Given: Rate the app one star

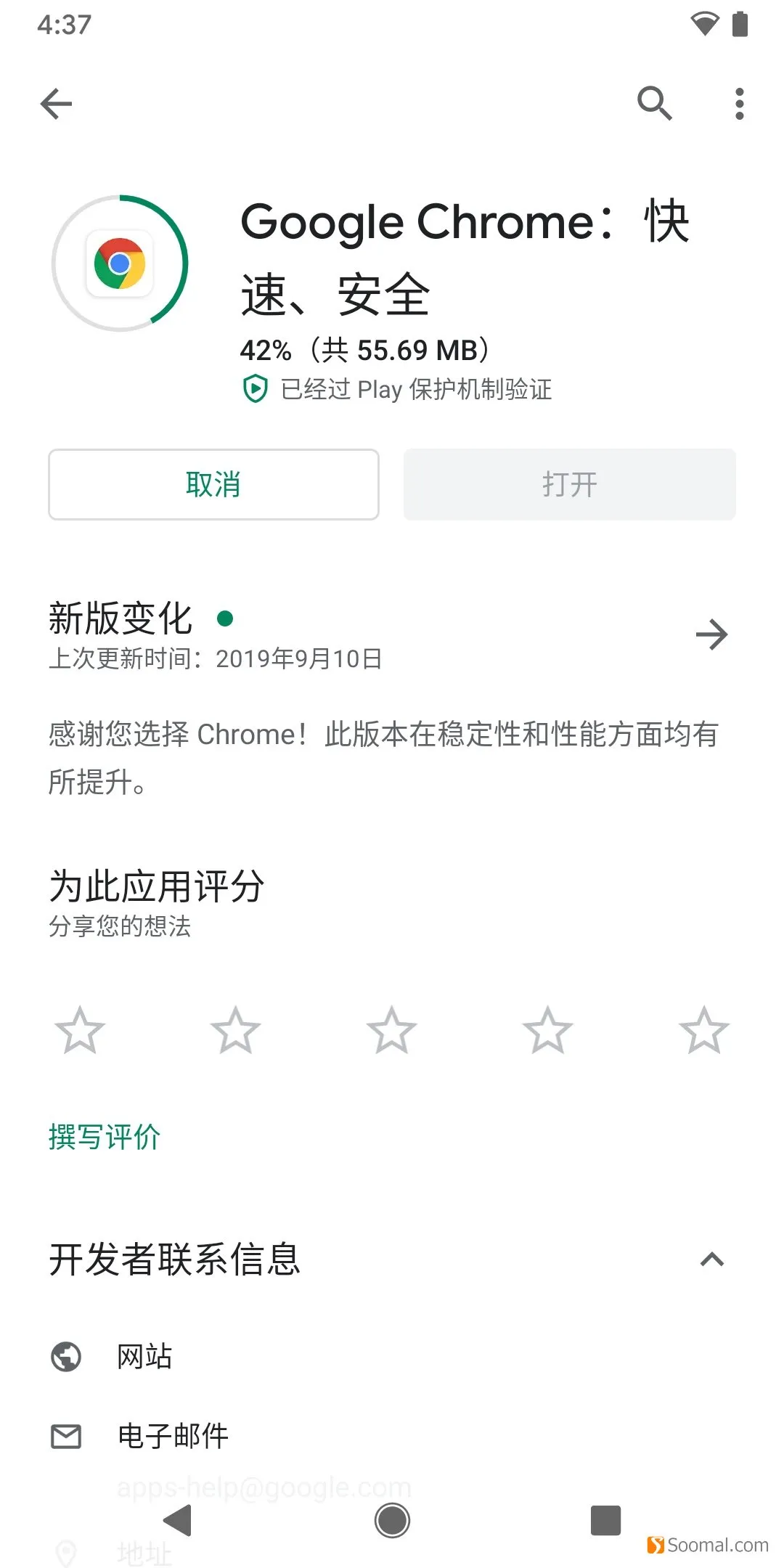Looking at the screenshot, I should (x=80, y=1029).
